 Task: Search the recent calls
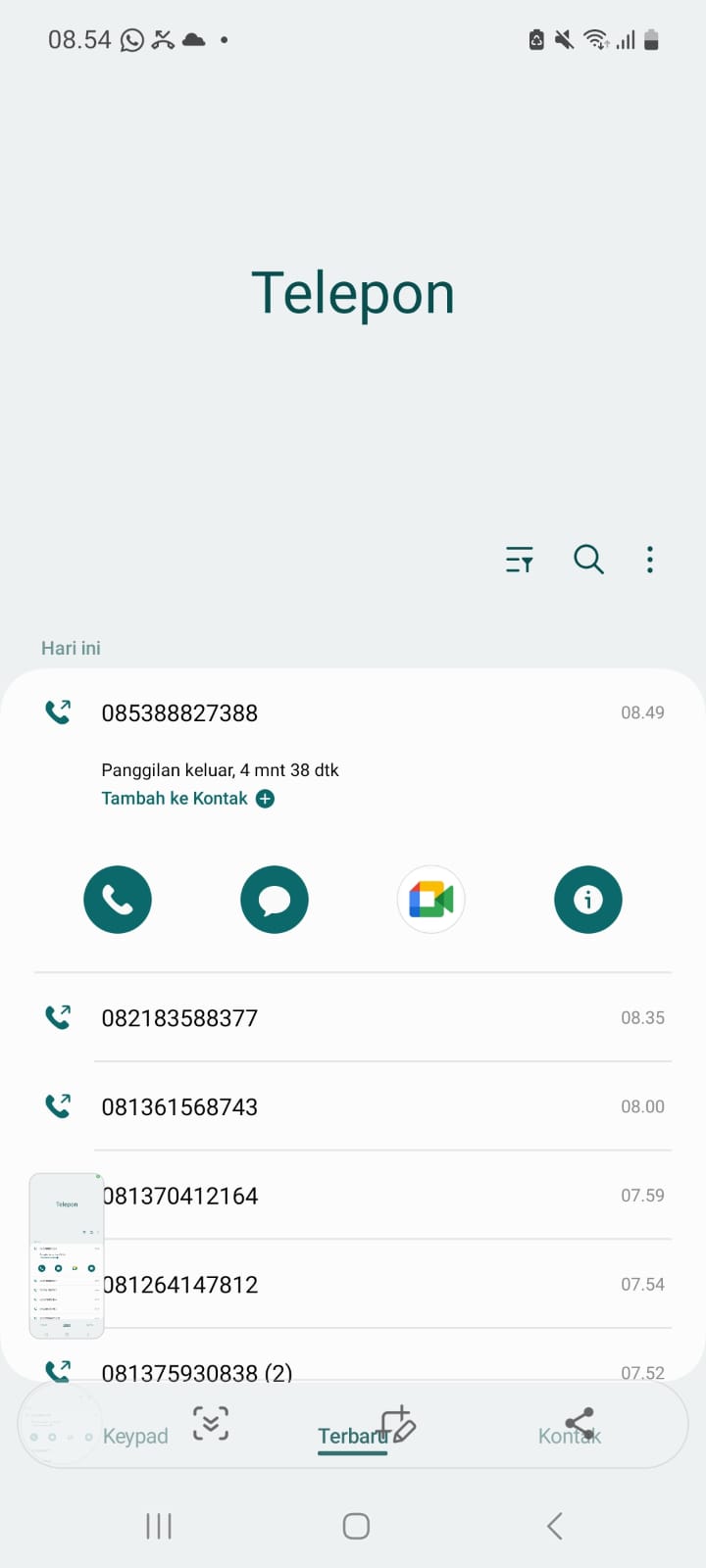(x=588, y=560)
